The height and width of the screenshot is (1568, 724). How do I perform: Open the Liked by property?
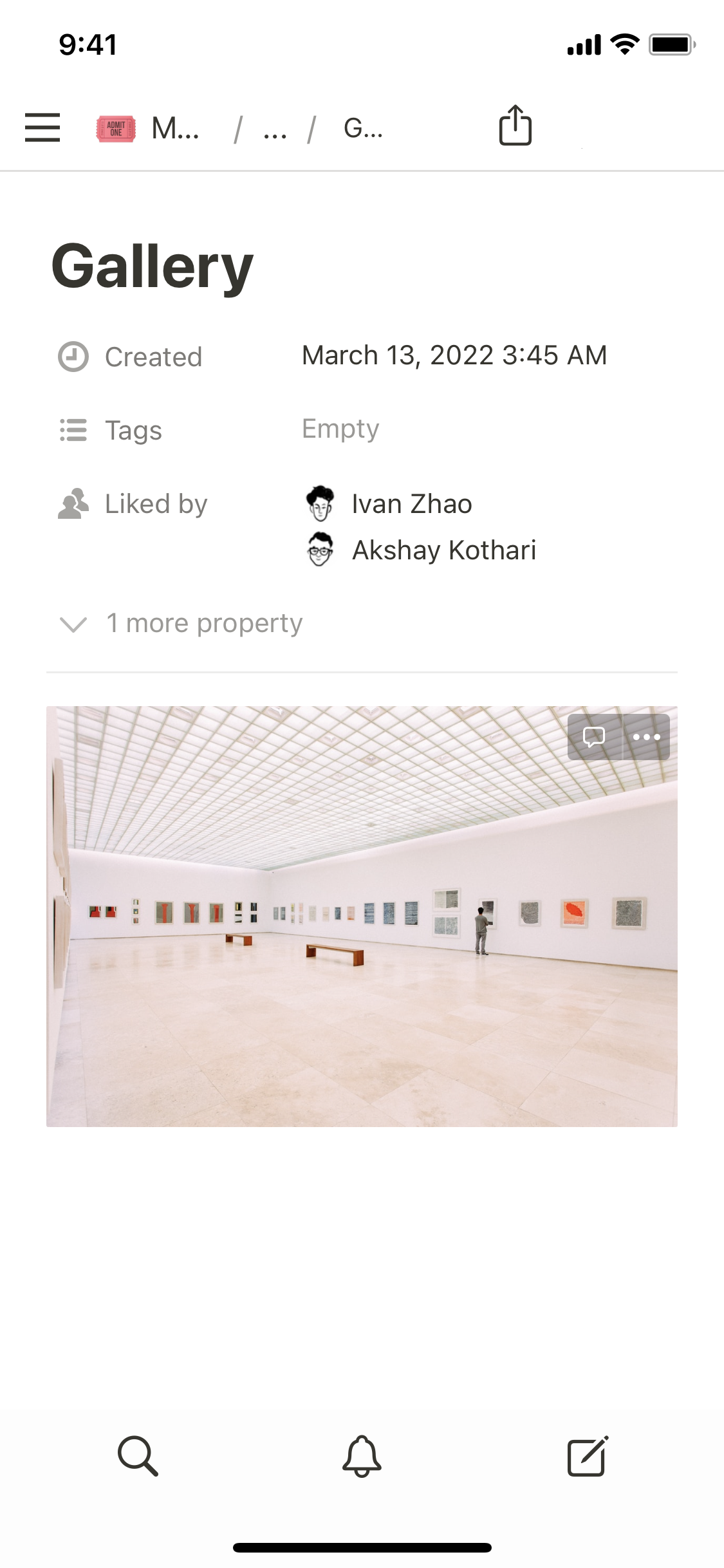[x=156, y=504]
